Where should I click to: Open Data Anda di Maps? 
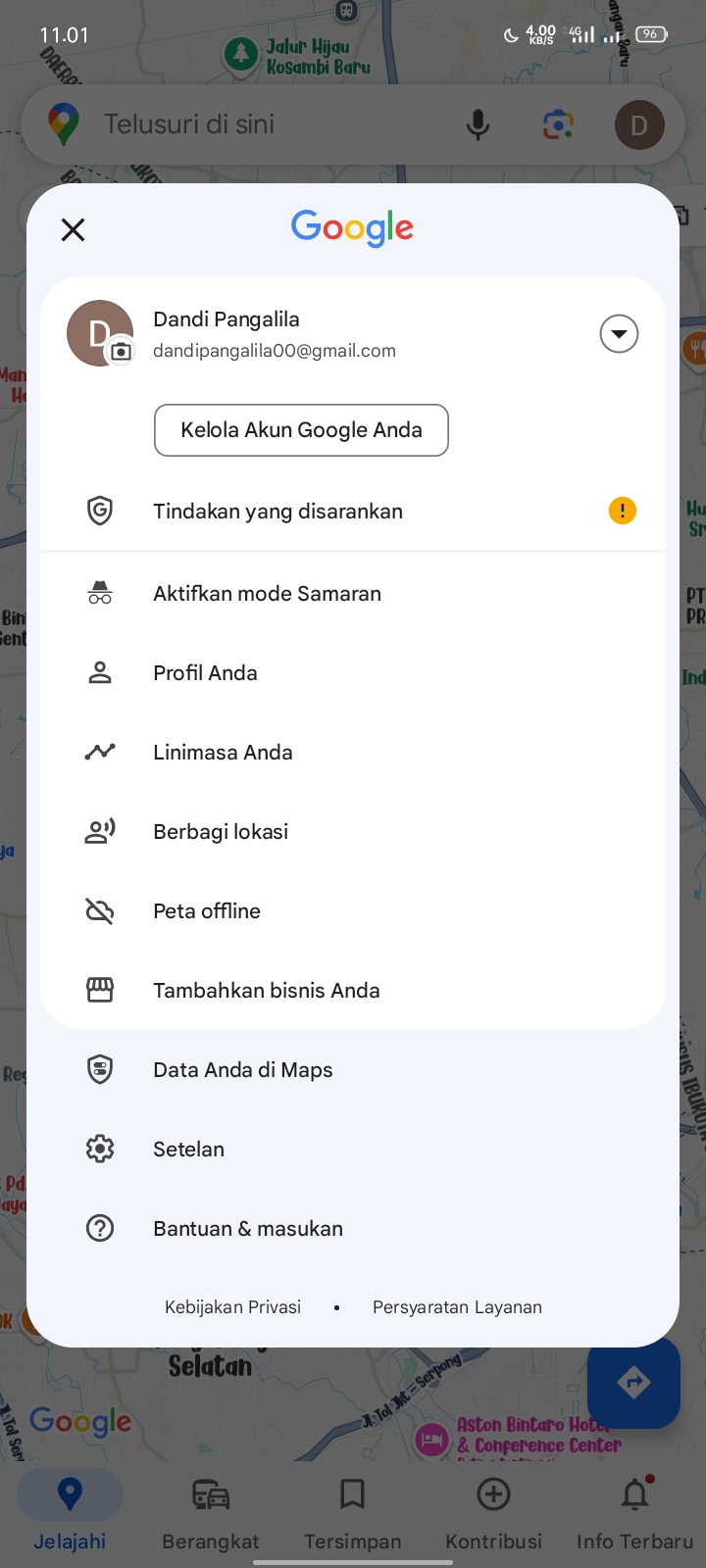click(353, 1069)
